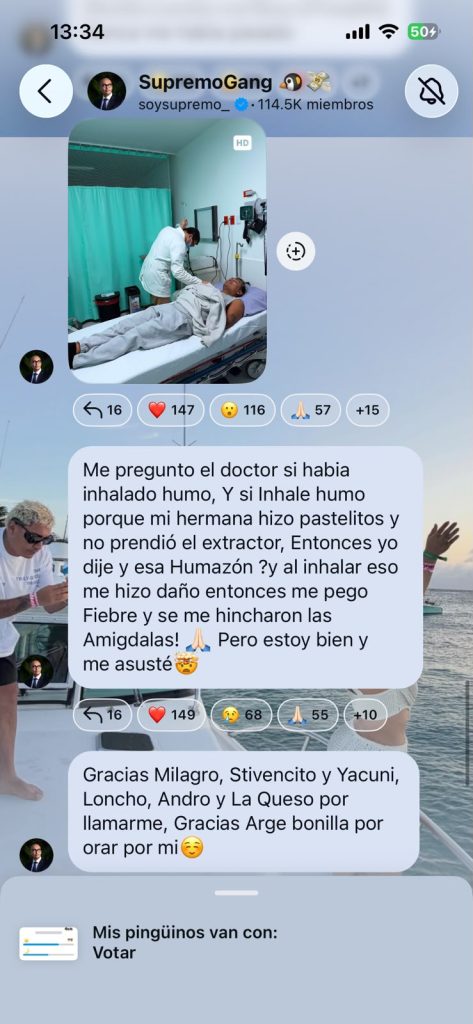473x1024 pixels.
Task: Tap the surprised face reaction with 116
Action: point(242,410)
